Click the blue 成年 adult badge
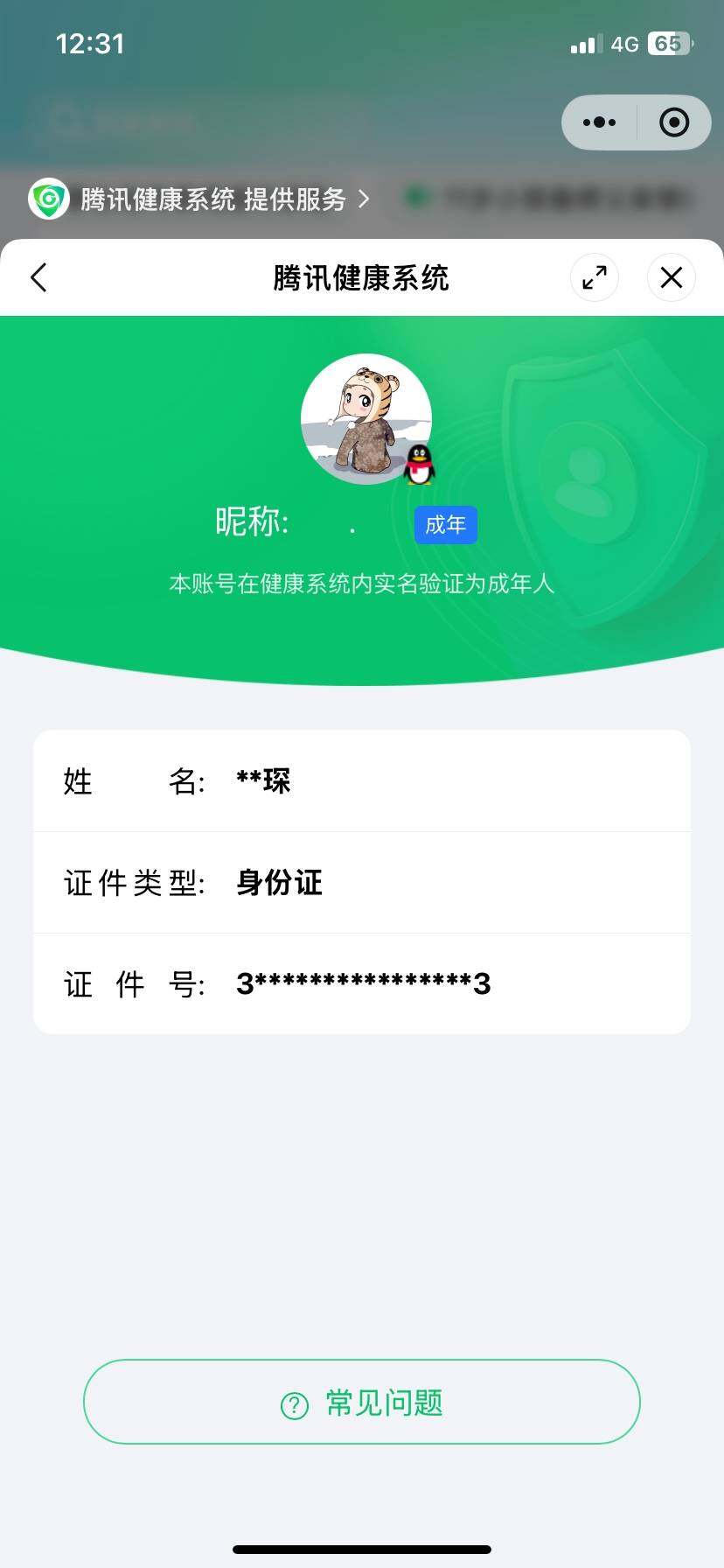 pyautogui.click(x=445, y=524)
